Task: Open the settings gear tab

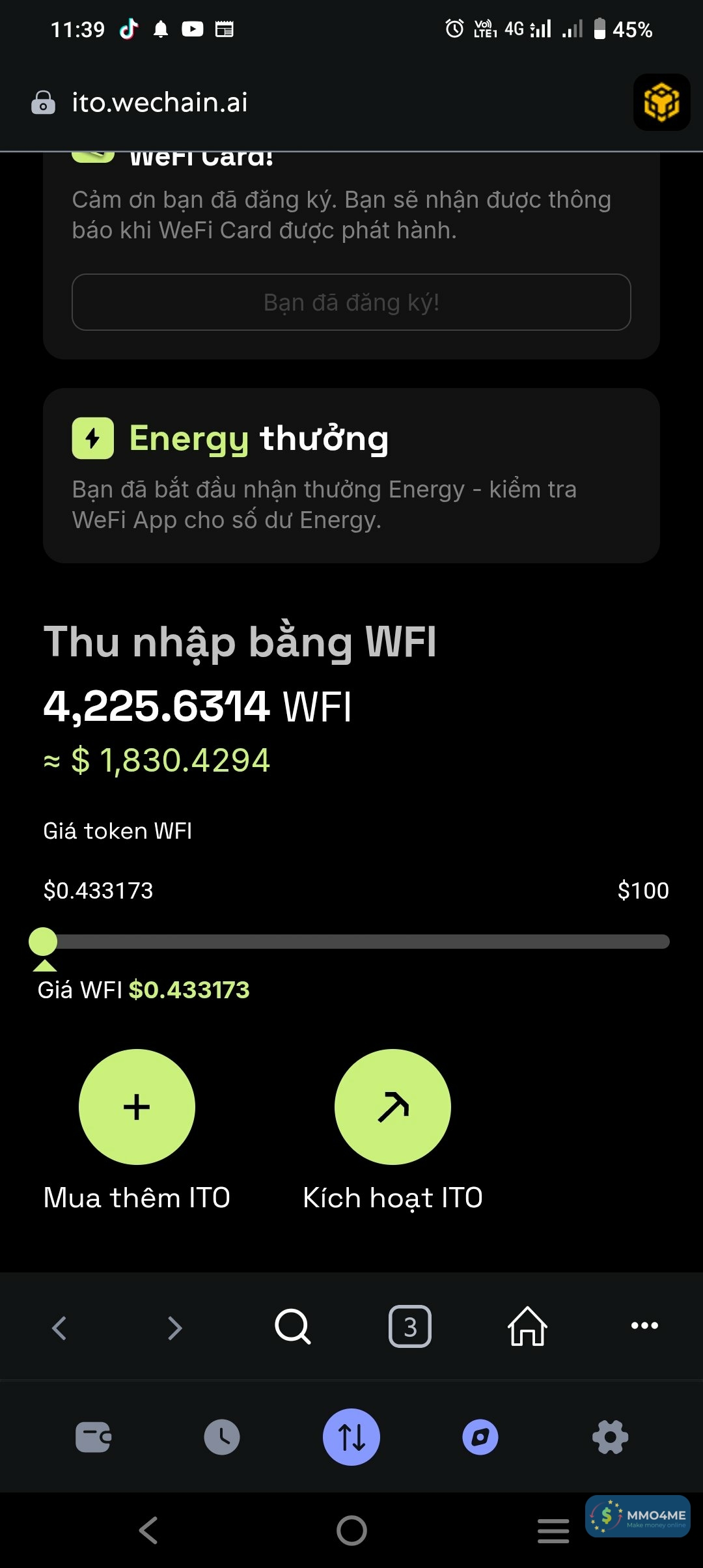Action: (x=610, y=1437)
